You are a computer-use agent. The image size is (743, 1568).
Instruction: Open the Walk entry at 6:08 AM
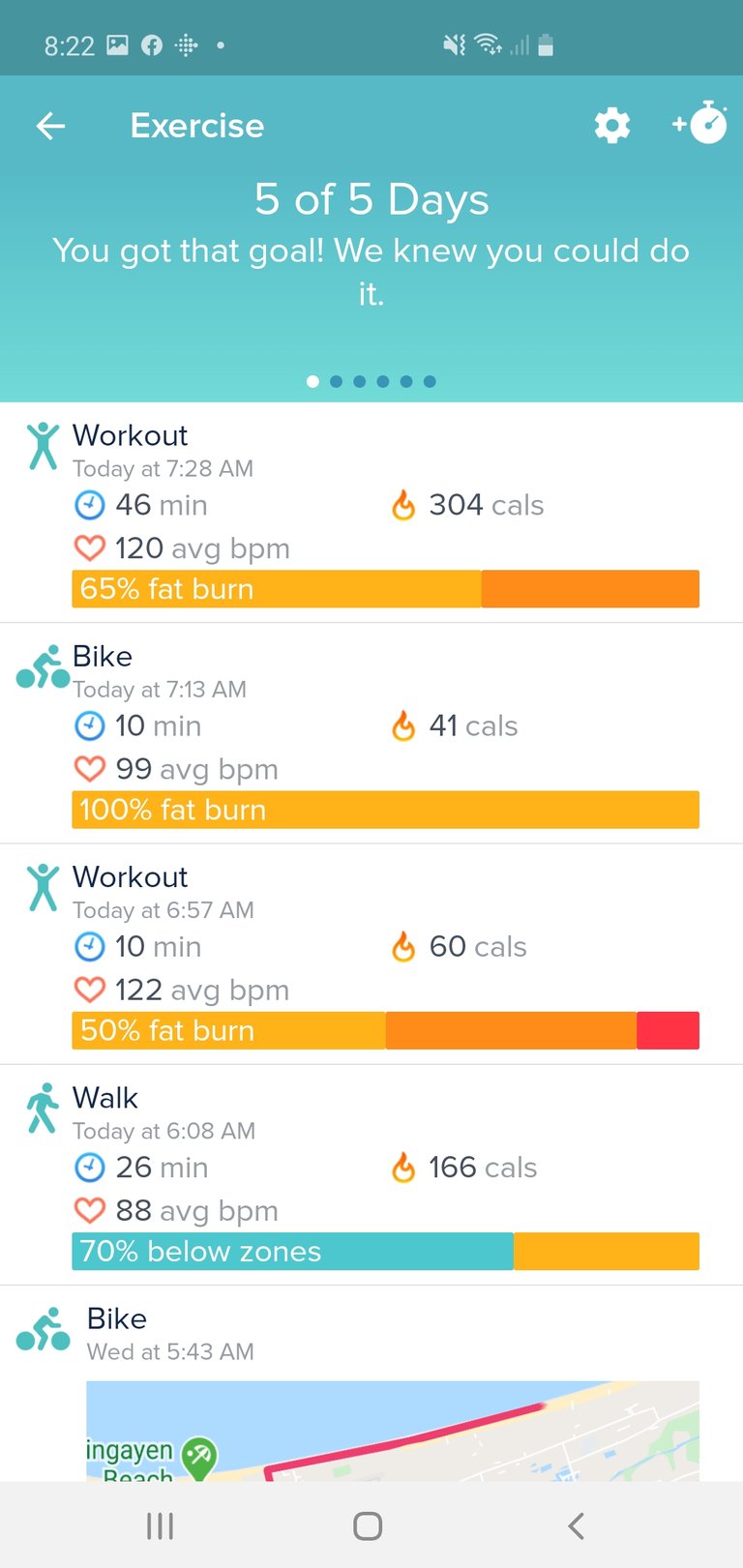(371, 1174)
